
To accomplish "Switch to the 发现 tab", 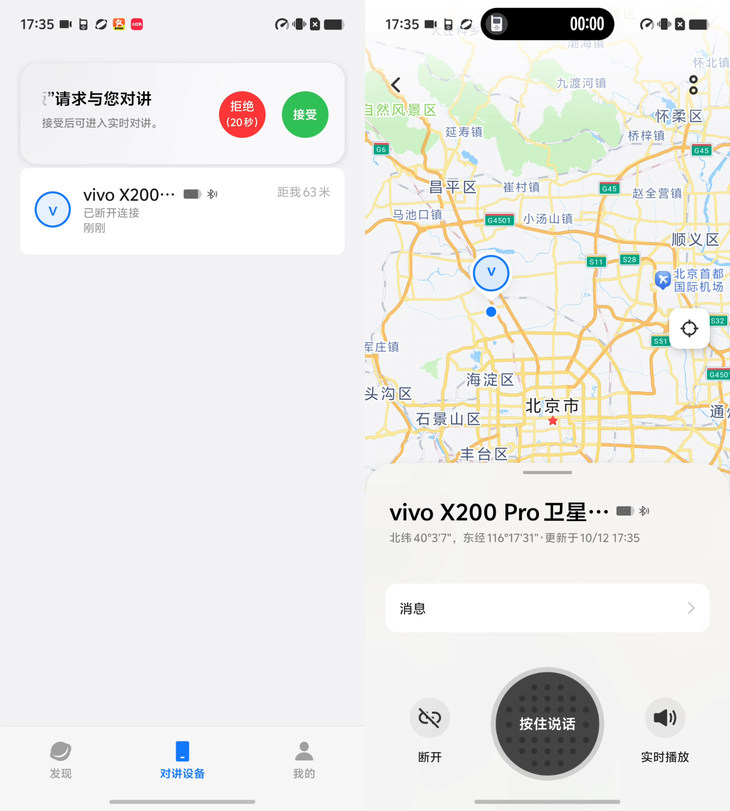I will [x=61, y=760].
